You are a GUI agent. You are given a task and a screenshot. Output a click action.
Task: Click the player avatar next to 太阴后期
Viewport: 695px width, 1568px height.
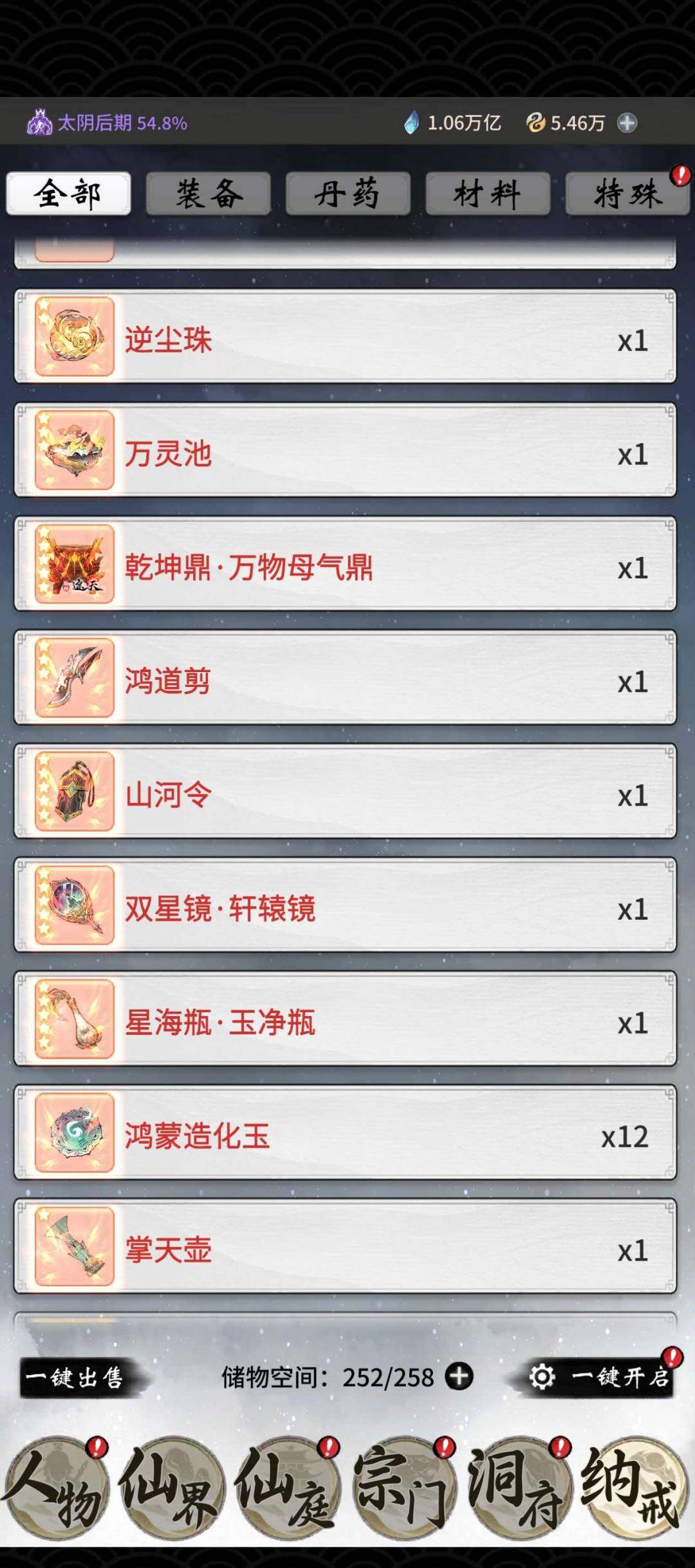[40, 122]
